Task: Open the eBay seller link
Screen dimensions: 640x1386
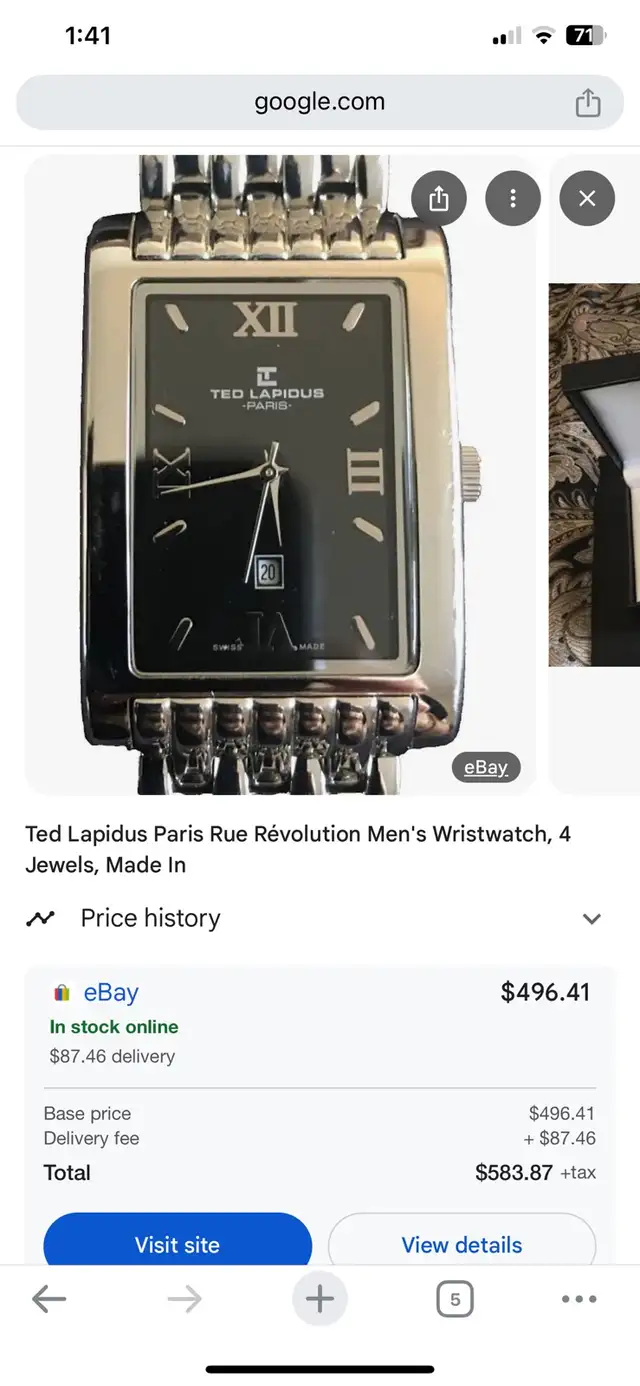Action: [x=110, y=992]
